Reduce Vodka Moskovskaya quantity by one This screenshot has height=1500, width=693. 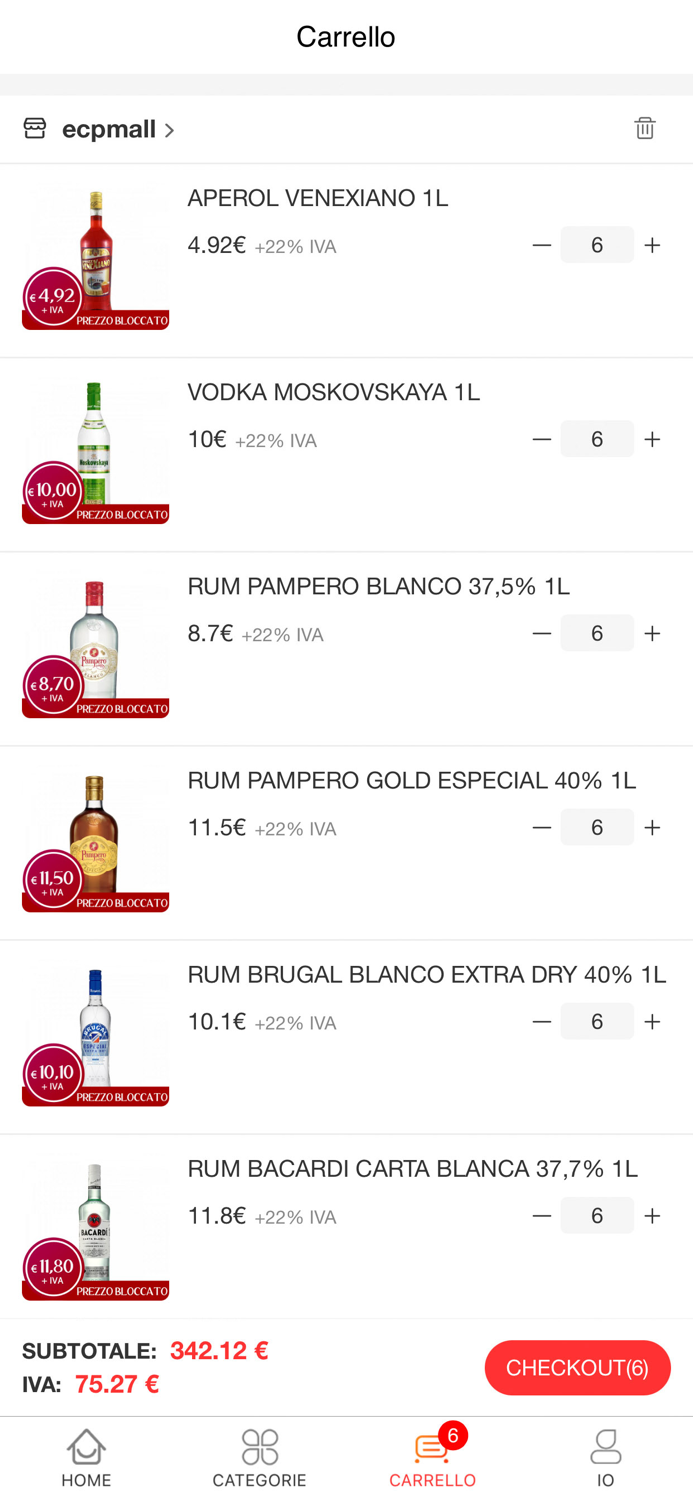click(542, 439)
